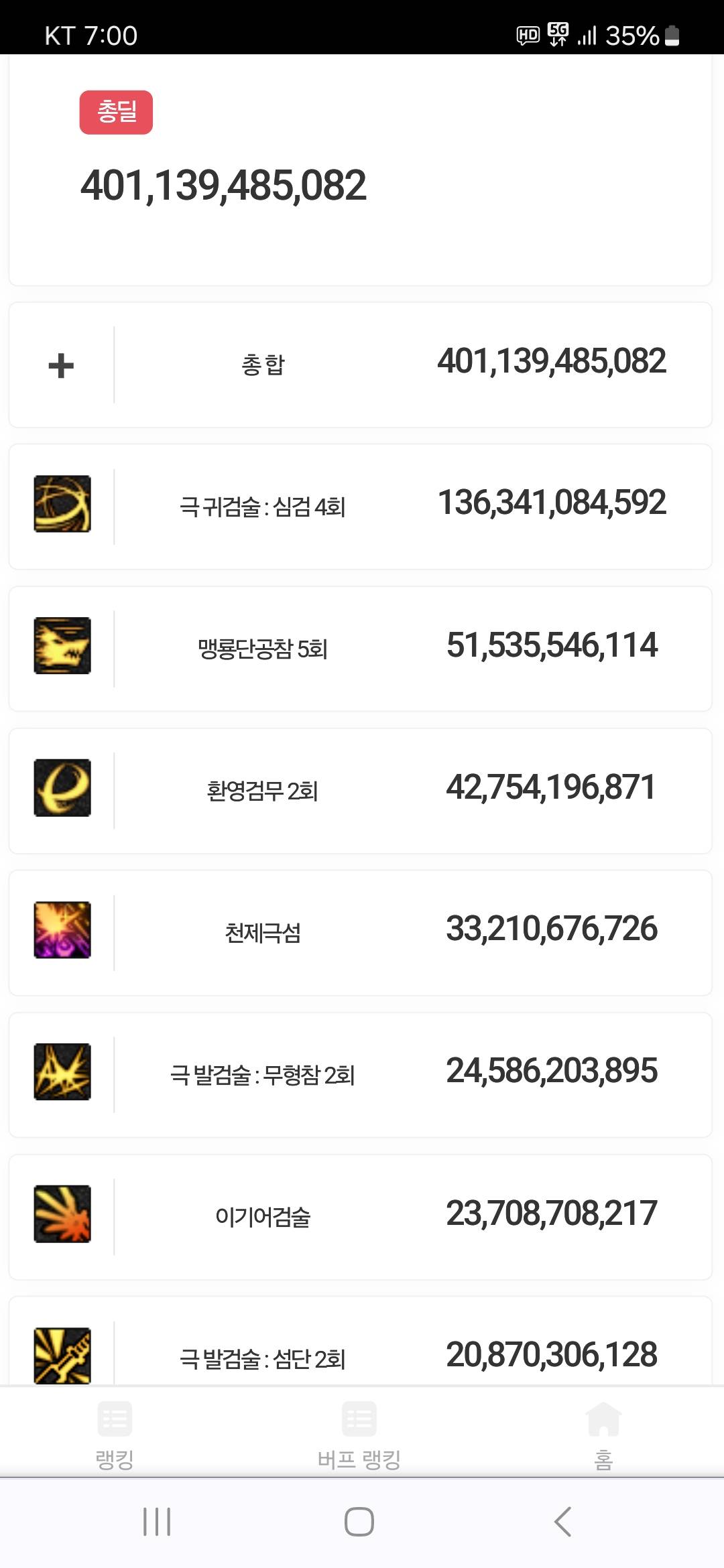Viewport: 724px width, 1568px height.
Task: Tap the system back button
Action: (x=563, y=1521)
